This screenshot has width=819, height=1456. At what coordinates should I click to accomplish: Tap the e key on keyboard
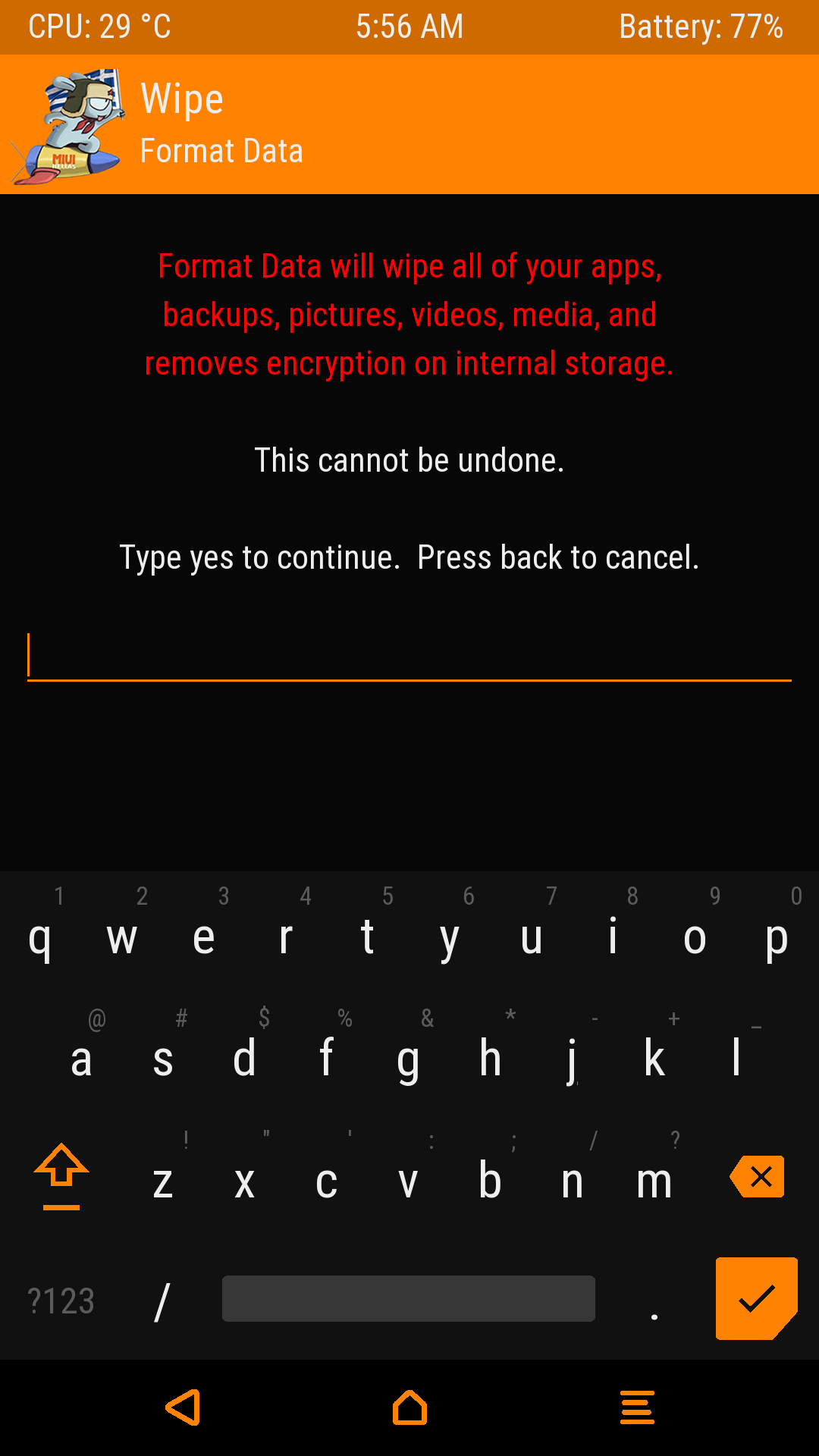point(204,938)
